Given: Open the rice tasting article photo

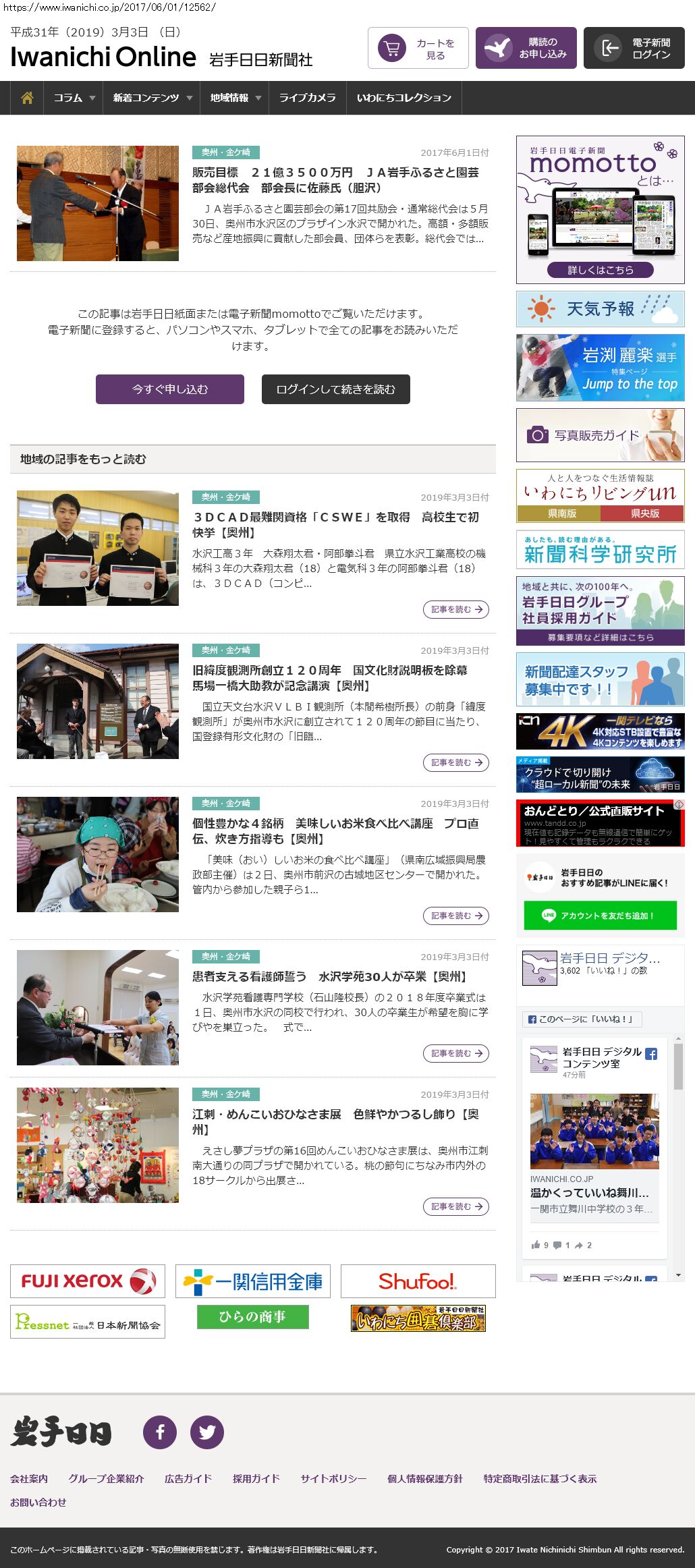Looking at the screenshot, I should pos(98,854).
